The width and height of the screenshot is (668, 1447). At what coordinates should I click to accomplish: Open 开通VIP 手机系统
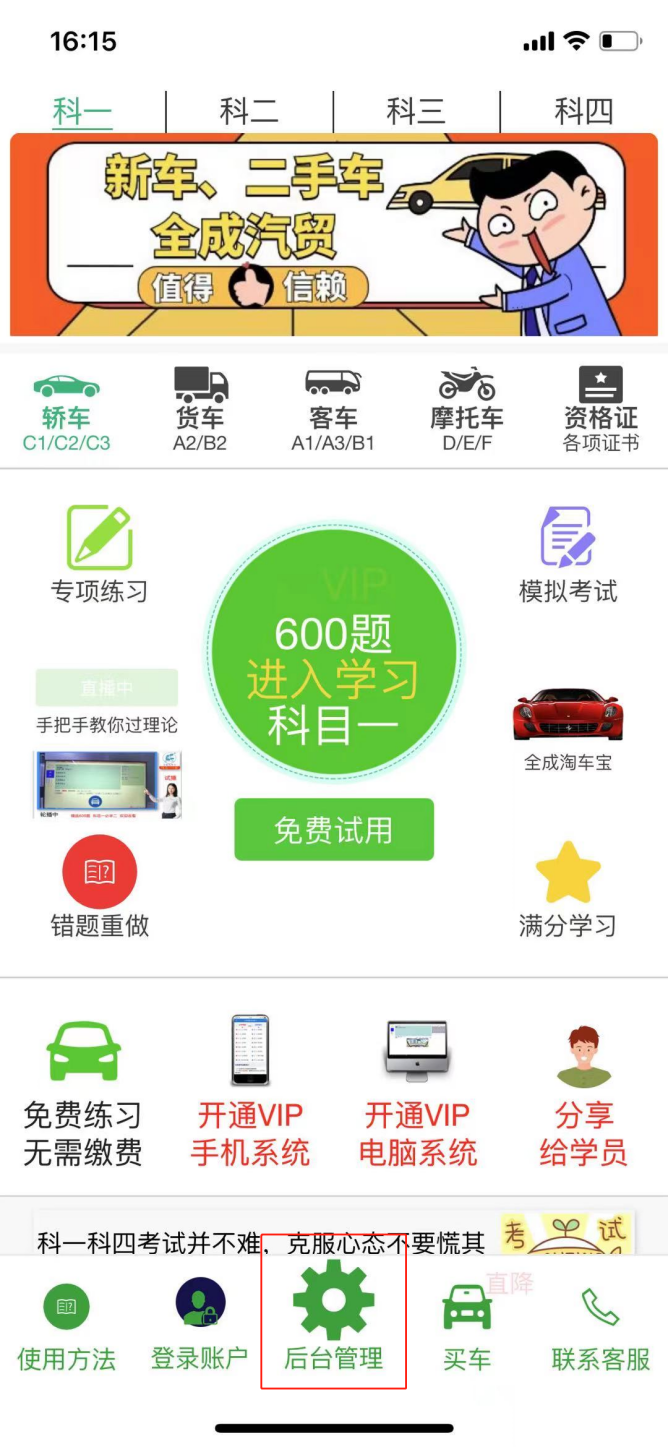(250, 1092)
